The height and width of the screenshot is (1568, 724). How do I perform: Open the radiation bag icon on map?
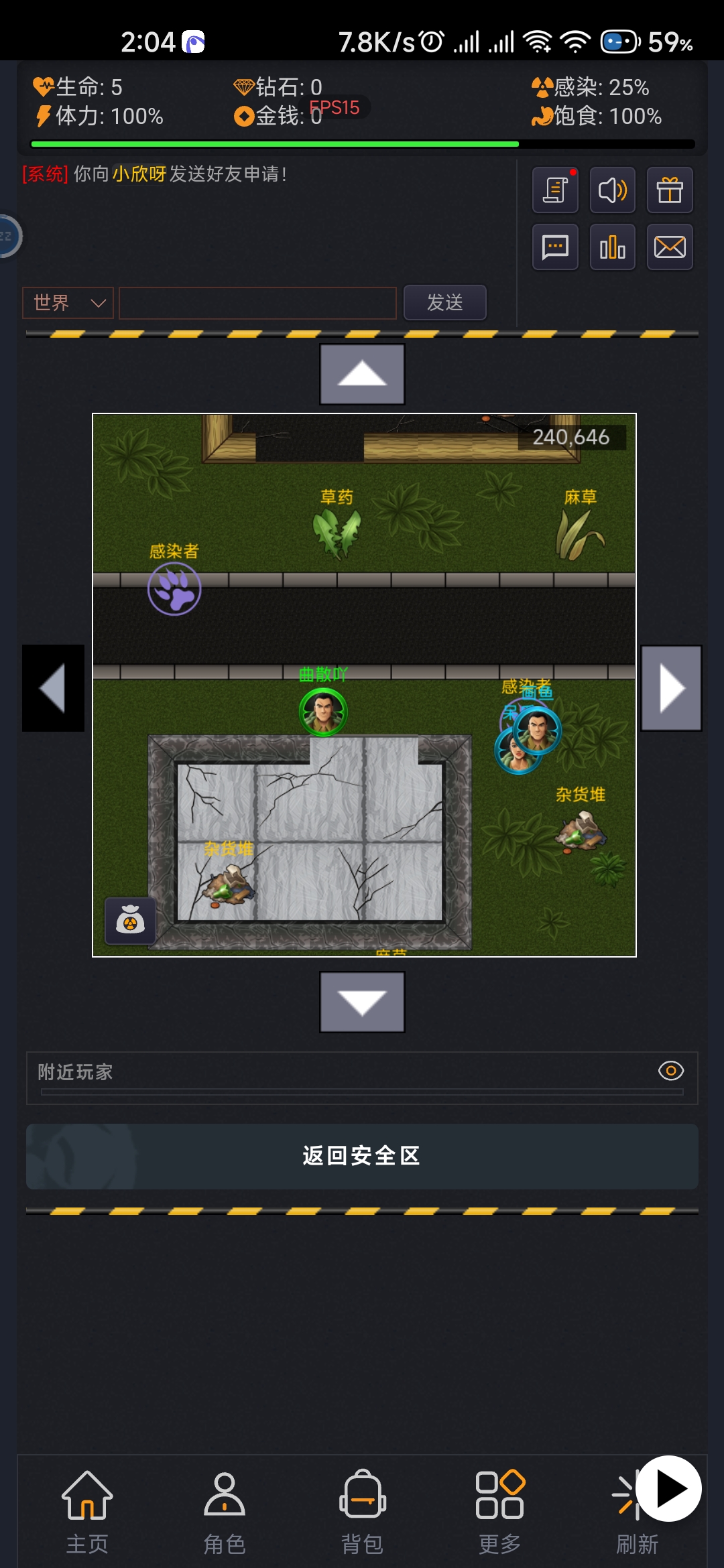tap(131, 921)
